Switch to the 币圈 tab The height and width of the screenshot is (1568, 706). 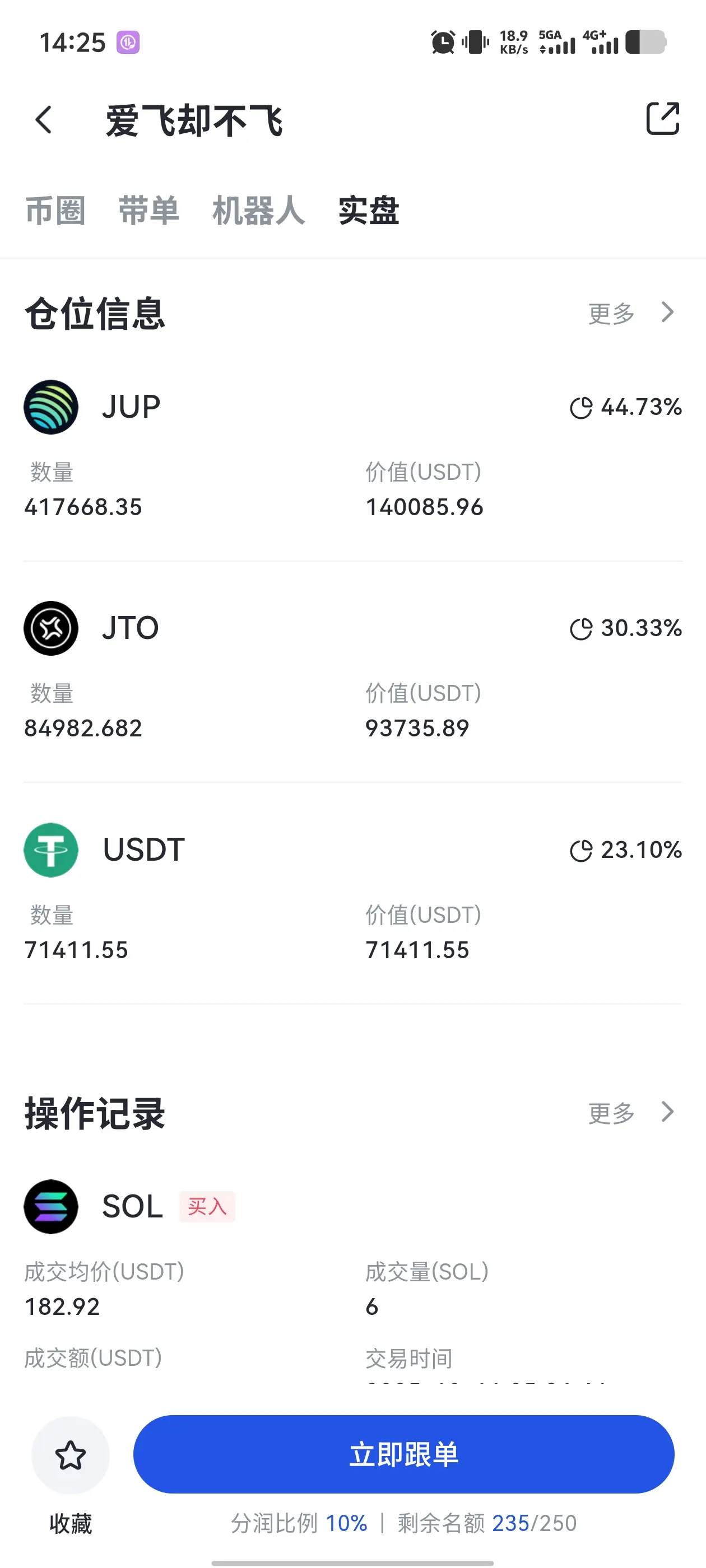[55, 211]
